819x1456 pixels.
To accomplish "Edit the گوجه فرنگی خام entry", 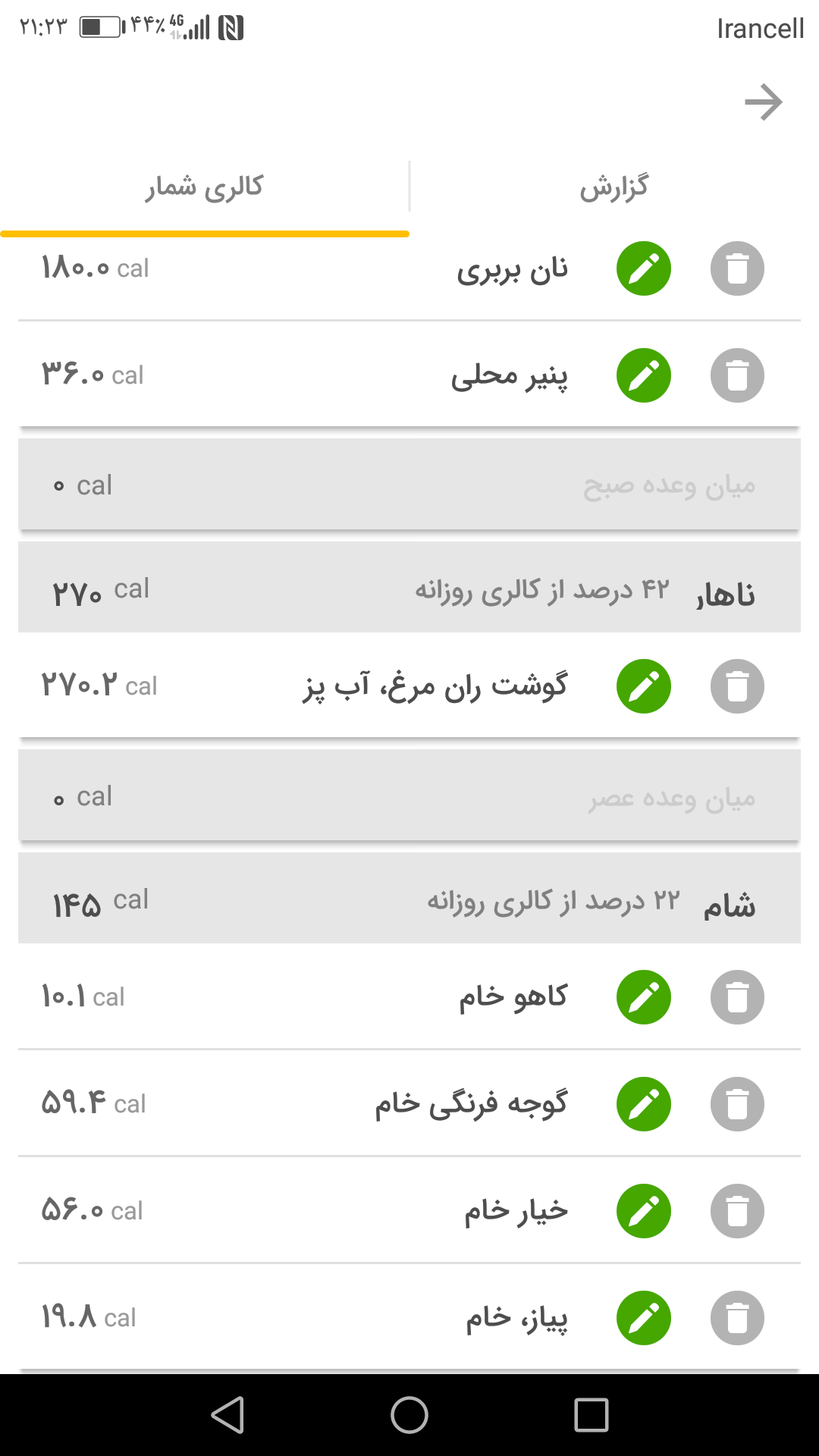I will [x=644, y=1104].
